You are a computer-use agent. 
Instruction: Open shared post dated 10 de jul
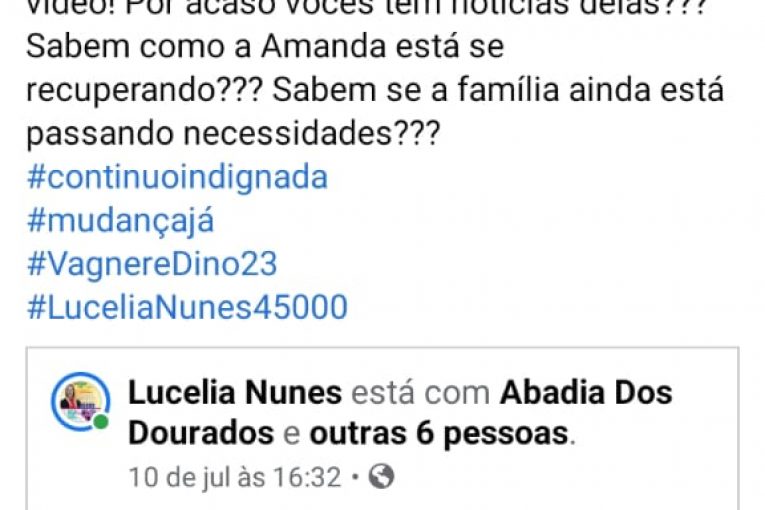coord(235,477)
